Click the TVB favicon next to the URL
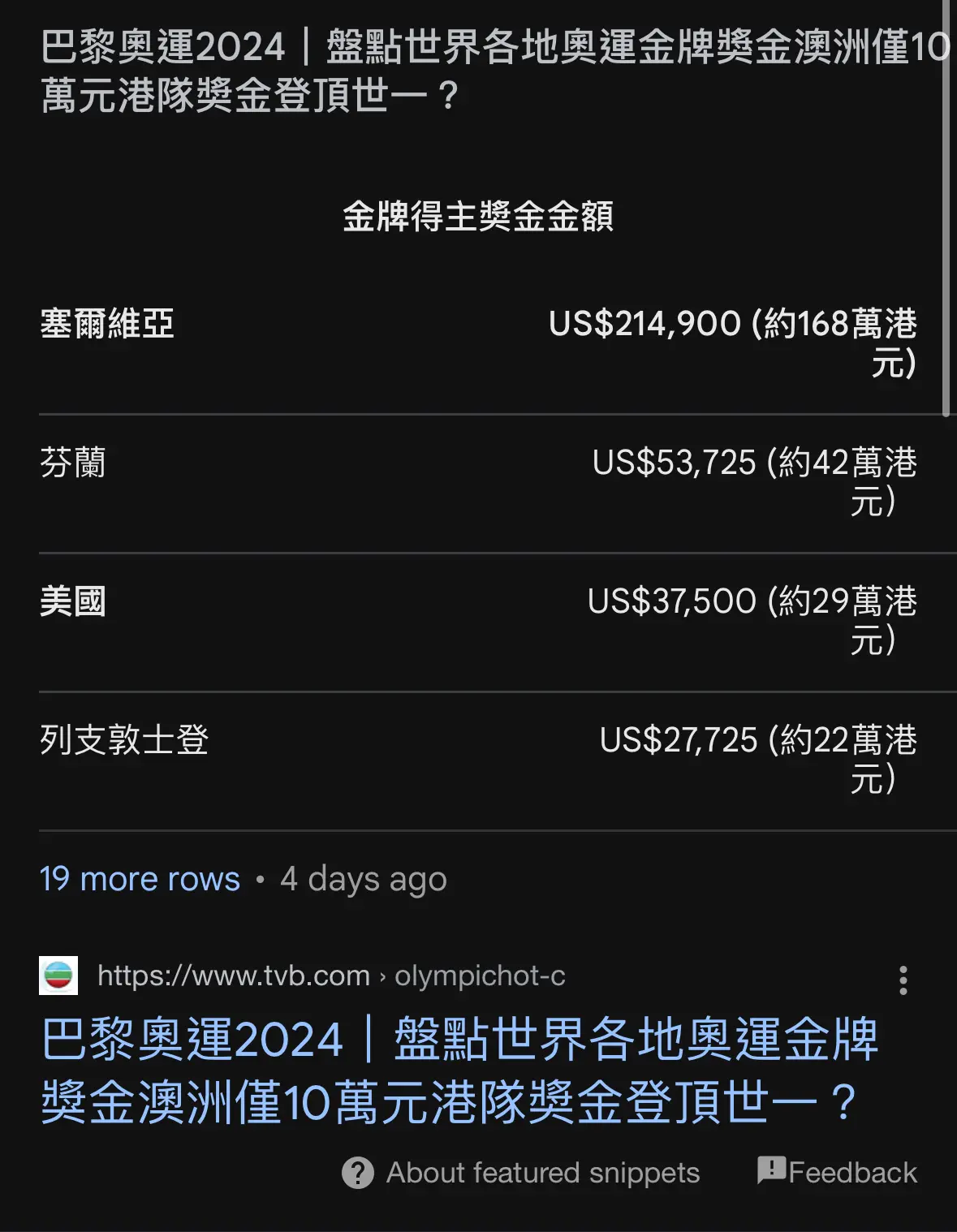Viewport: 957px width, 1232px height. coord(60,977)
